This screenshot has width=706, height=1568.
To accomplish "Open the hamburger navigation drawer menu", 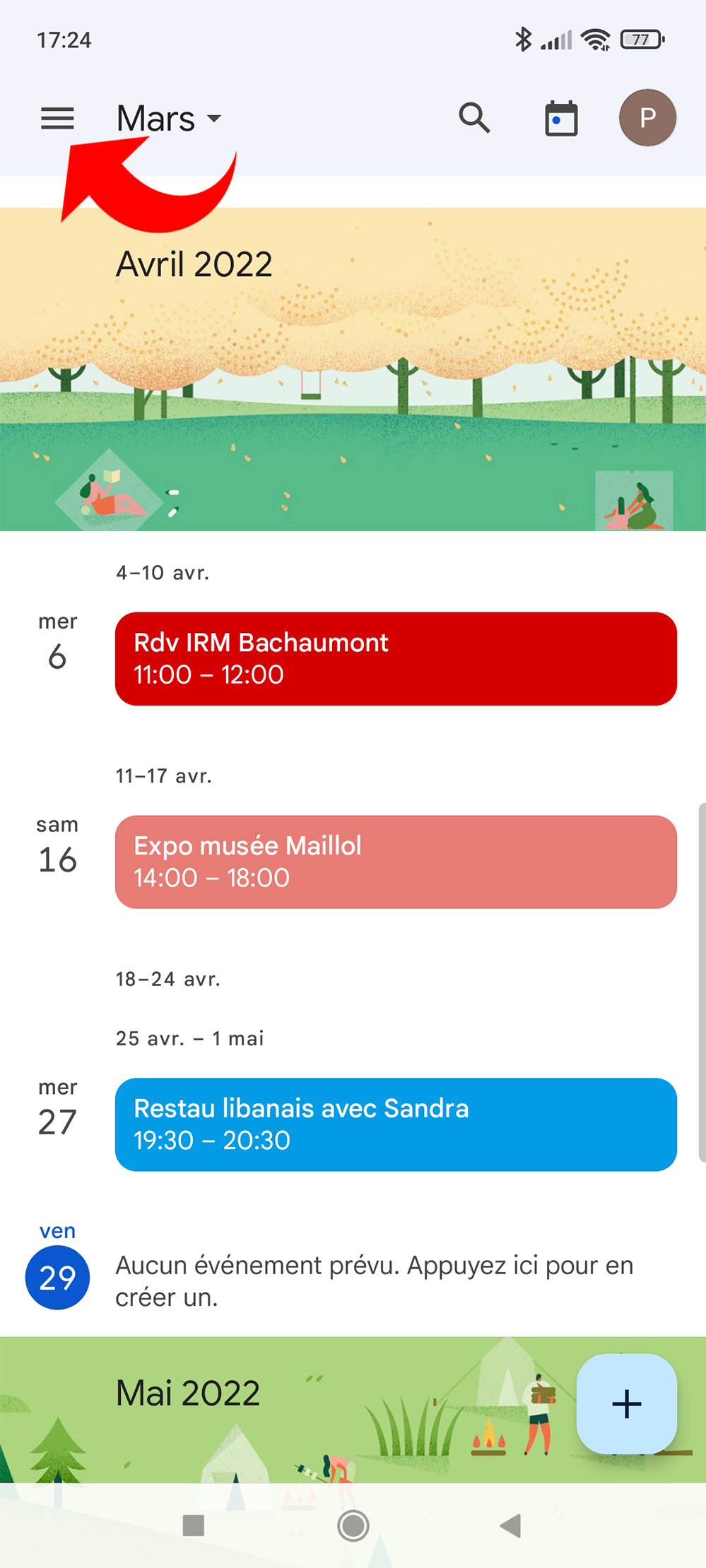I will 57,118.
